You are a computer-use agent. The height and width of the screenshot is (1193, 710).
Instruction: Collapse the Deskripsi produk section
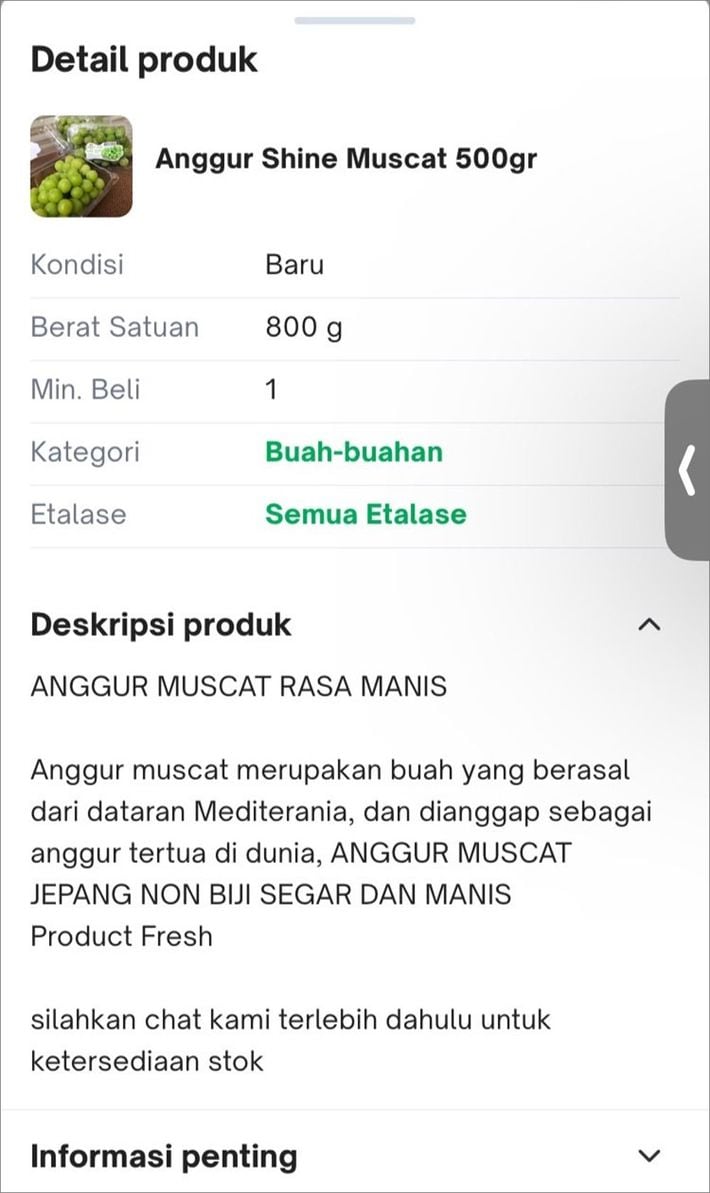(649, 625)
